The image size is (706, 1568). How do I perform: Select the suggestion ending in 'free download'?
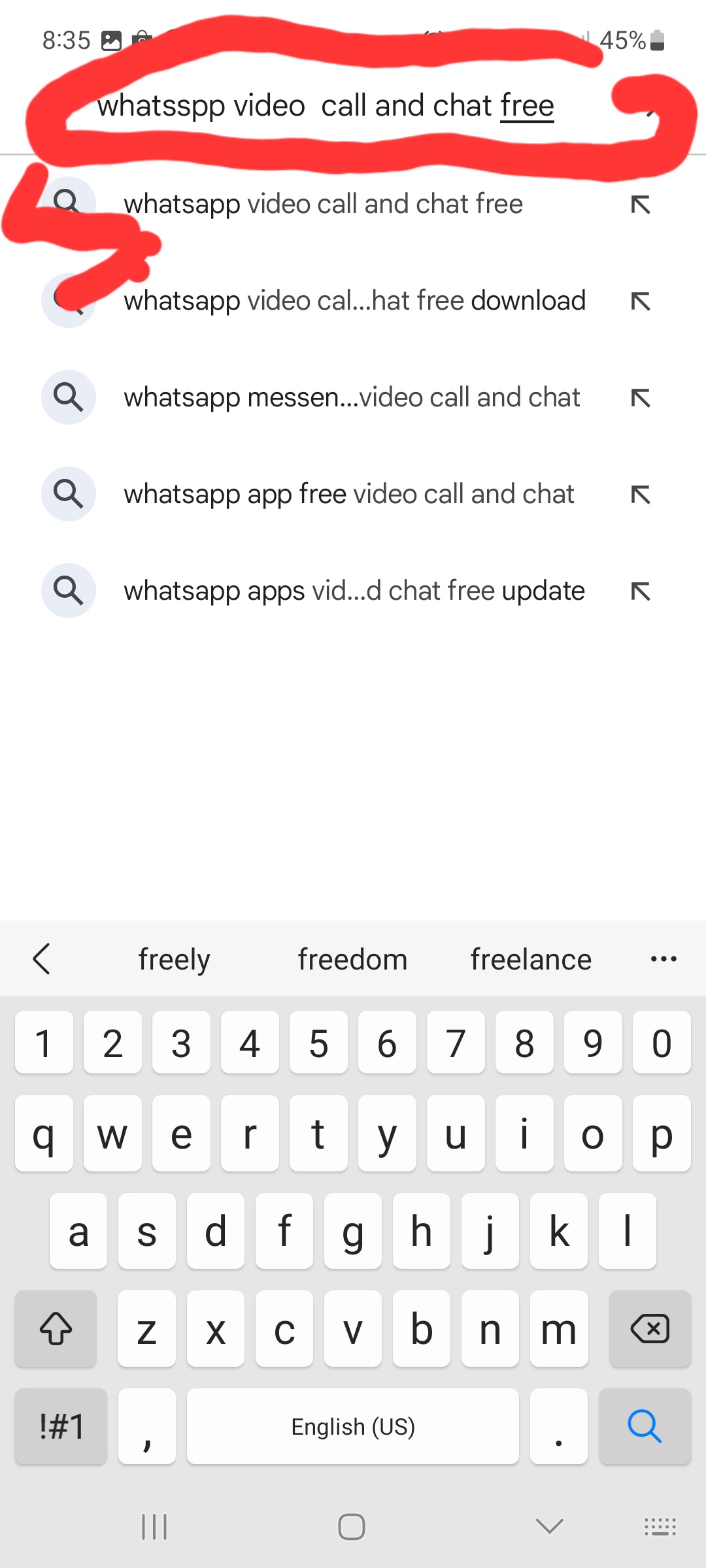tap(354, 301)
